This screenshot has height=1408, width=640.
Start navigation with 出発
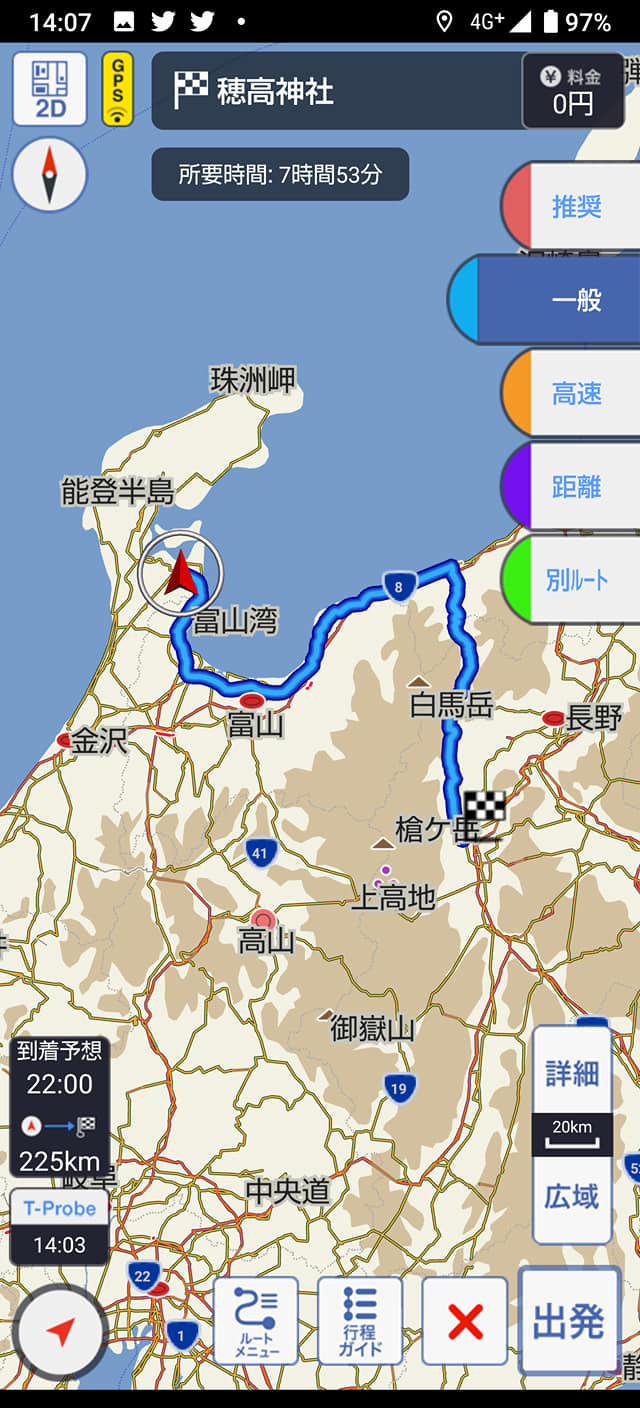[569, 1322]
